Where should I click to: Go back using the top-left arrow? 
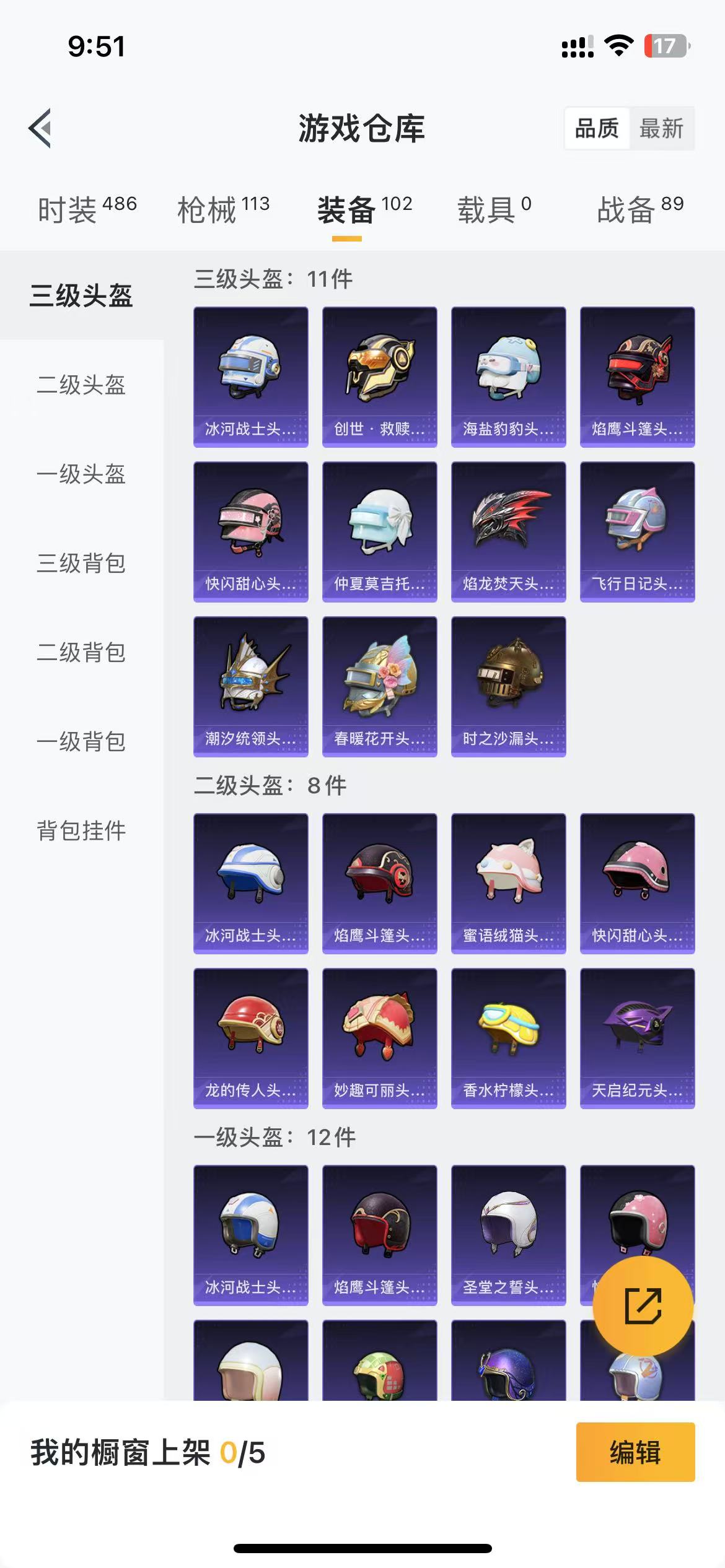tap(40, 128)
